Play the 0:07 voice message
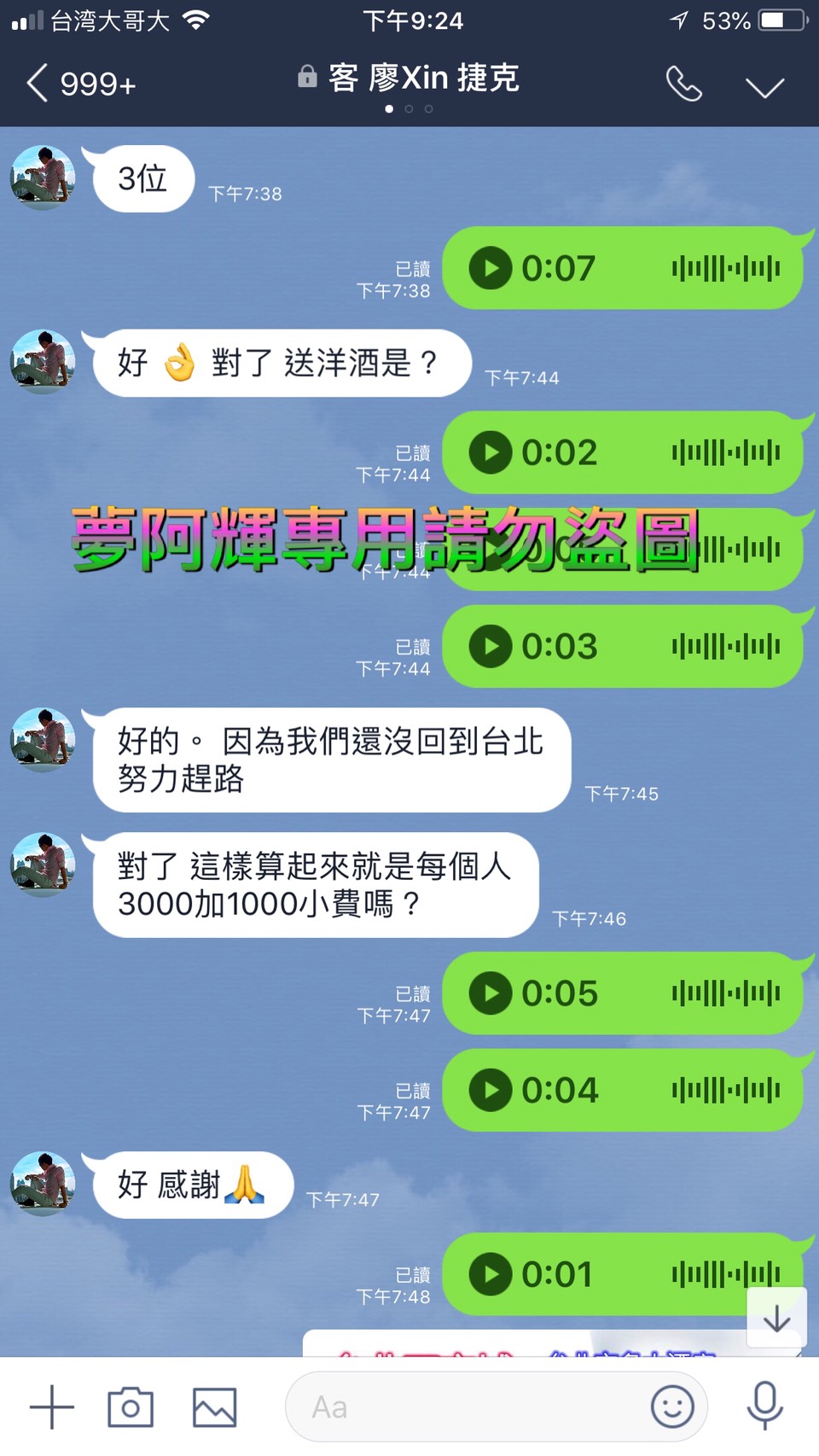 click(x=491, y=269)
